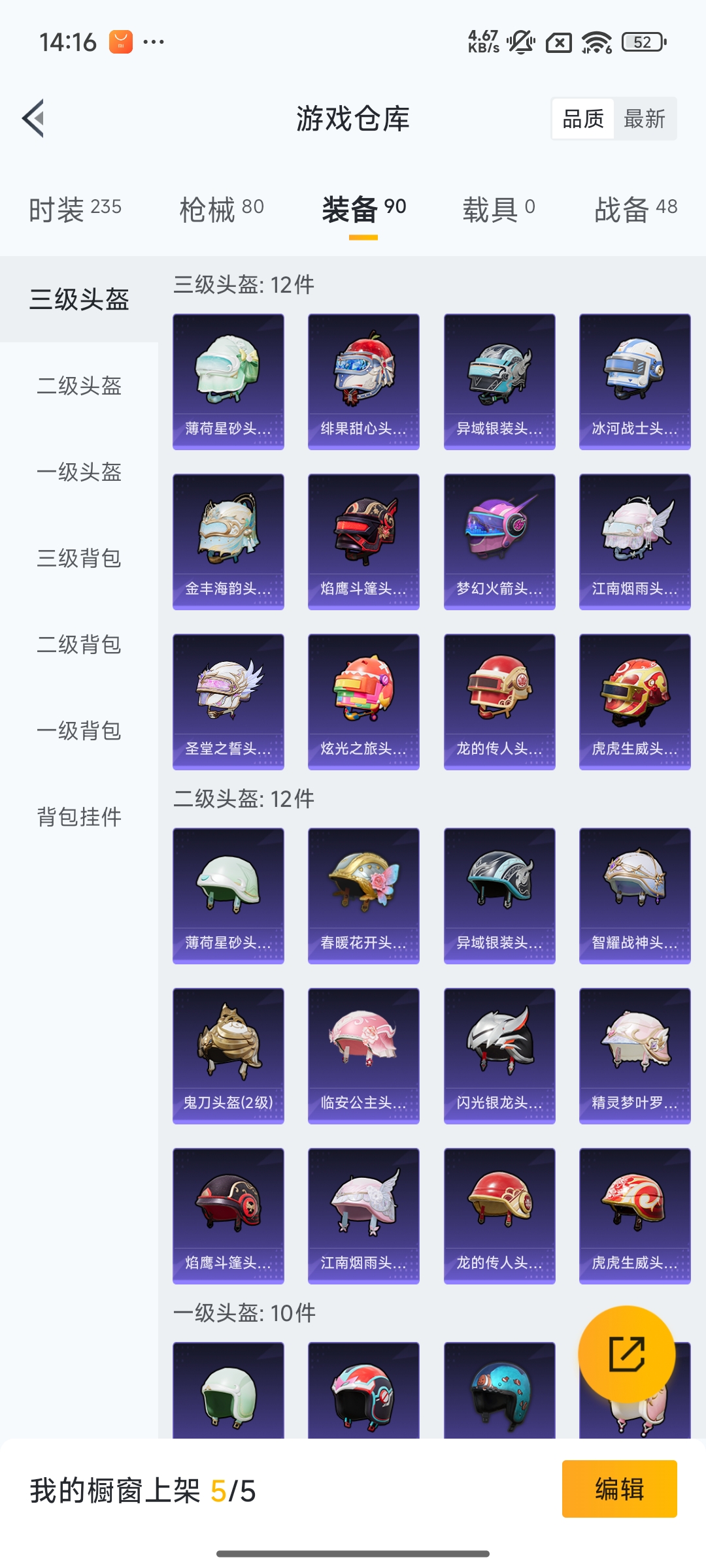The width and height of the screenshot is (706, 1568).
Task: Select the 薄荷星砂 level-3 helmet thumbnail
Action: pyautogui.click(x=228, y=381)
